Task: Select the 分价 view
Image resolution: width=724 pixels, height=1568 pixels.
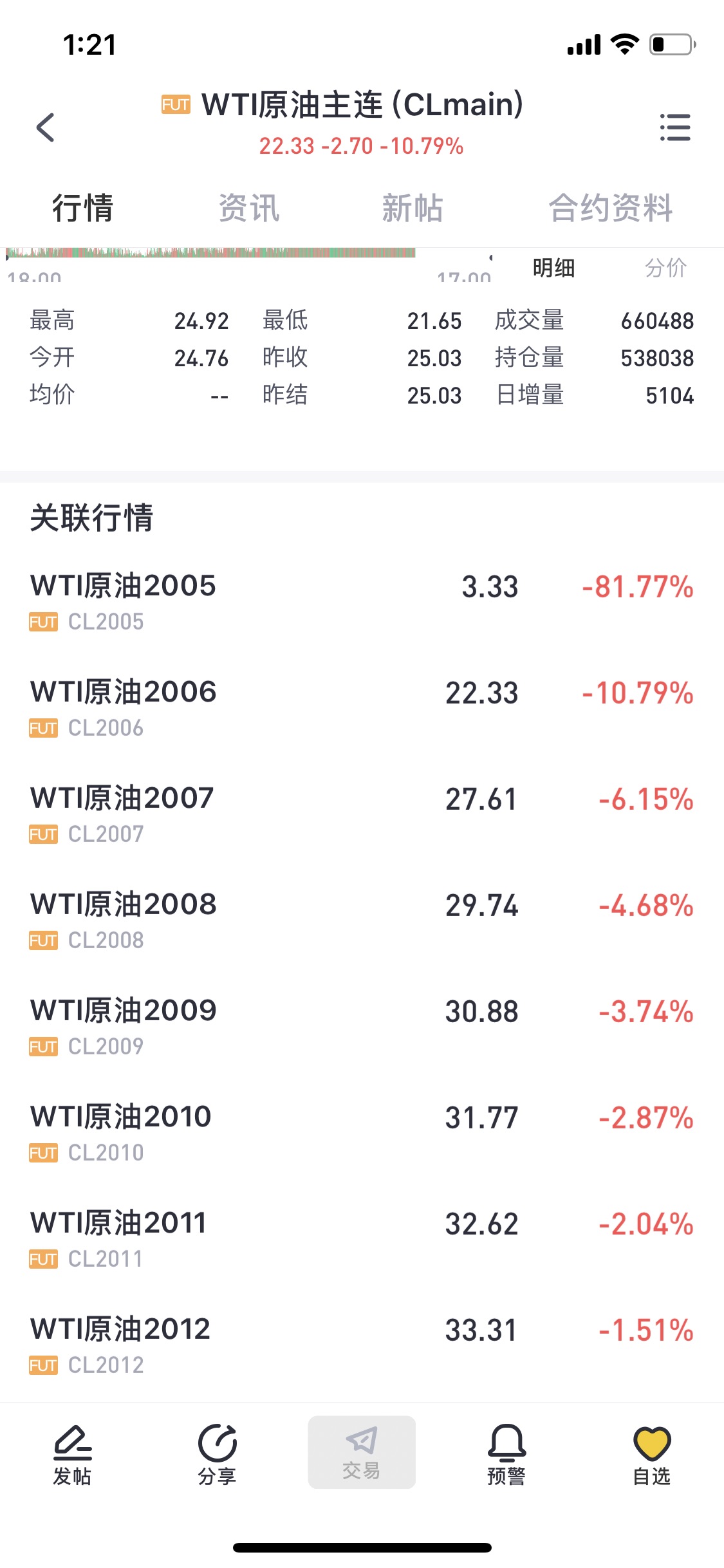Action: click(665, 268)
